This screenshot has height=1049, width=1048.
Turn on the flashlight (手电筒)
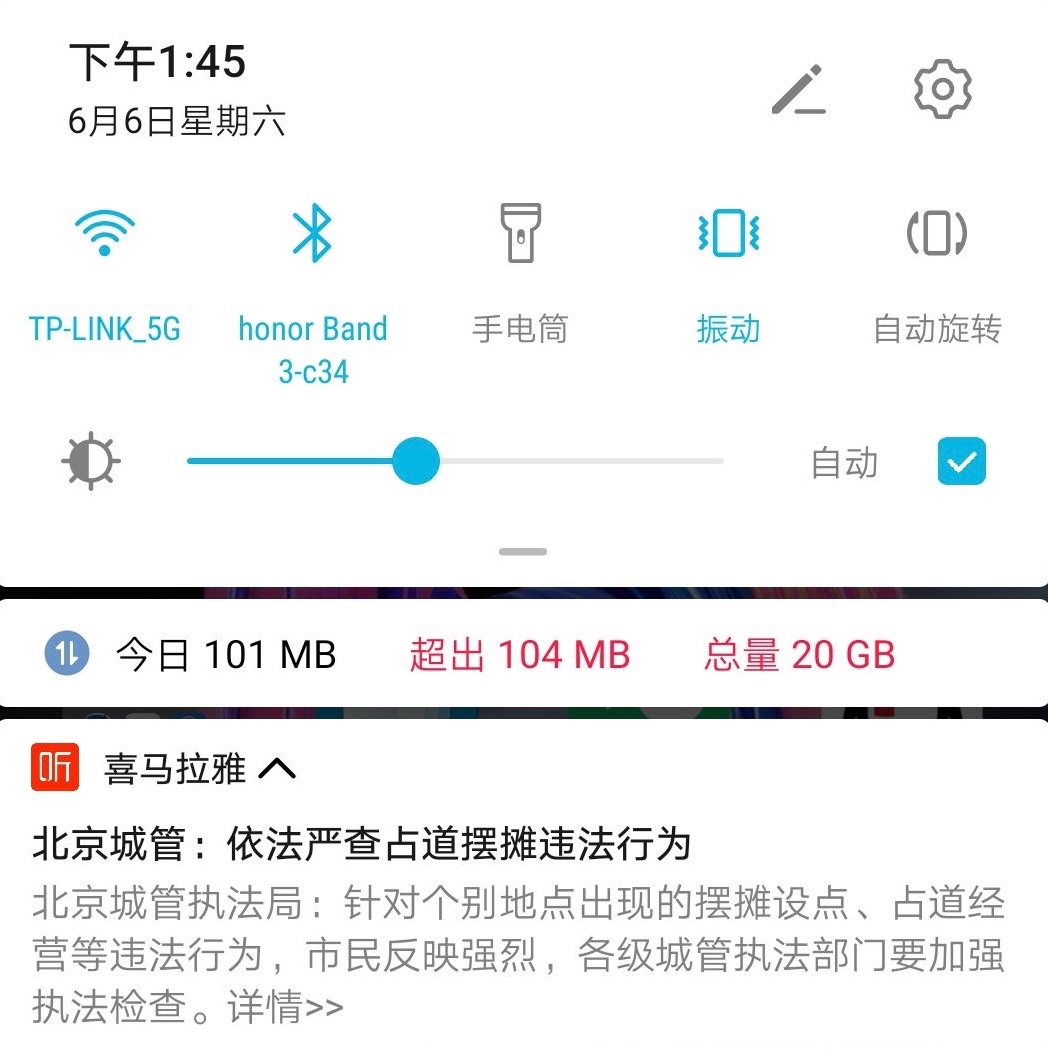(x=520, y=233)
